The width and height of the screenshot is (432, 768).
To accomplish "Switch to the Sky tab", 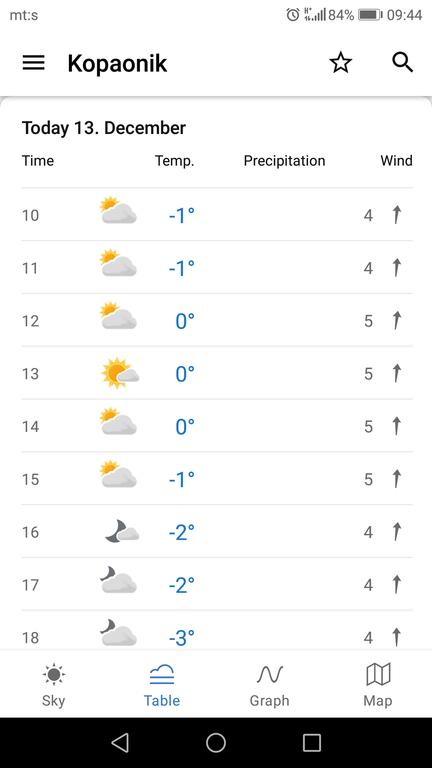I will [54, 685].
